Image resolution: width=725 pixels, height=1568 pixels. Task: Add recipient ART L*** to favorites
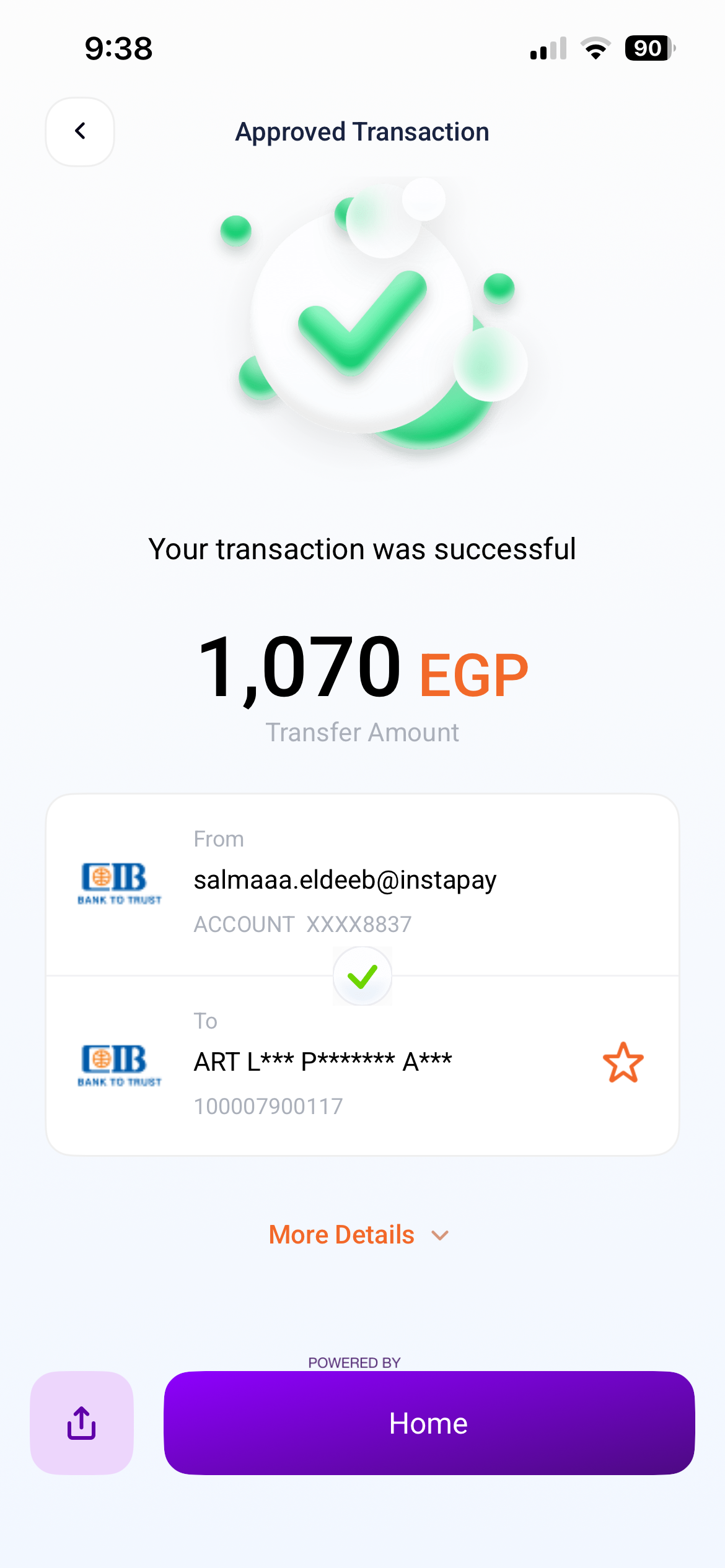(623, 1063)
